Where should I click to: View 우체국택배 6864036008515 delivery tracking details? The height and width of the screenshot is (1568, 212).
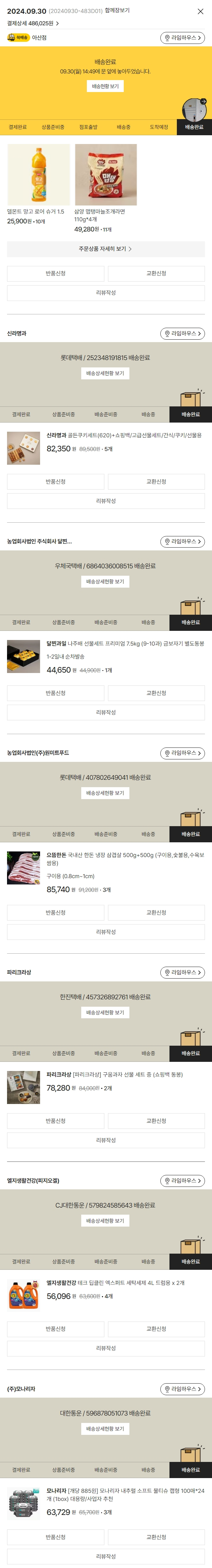click(105, 582)
